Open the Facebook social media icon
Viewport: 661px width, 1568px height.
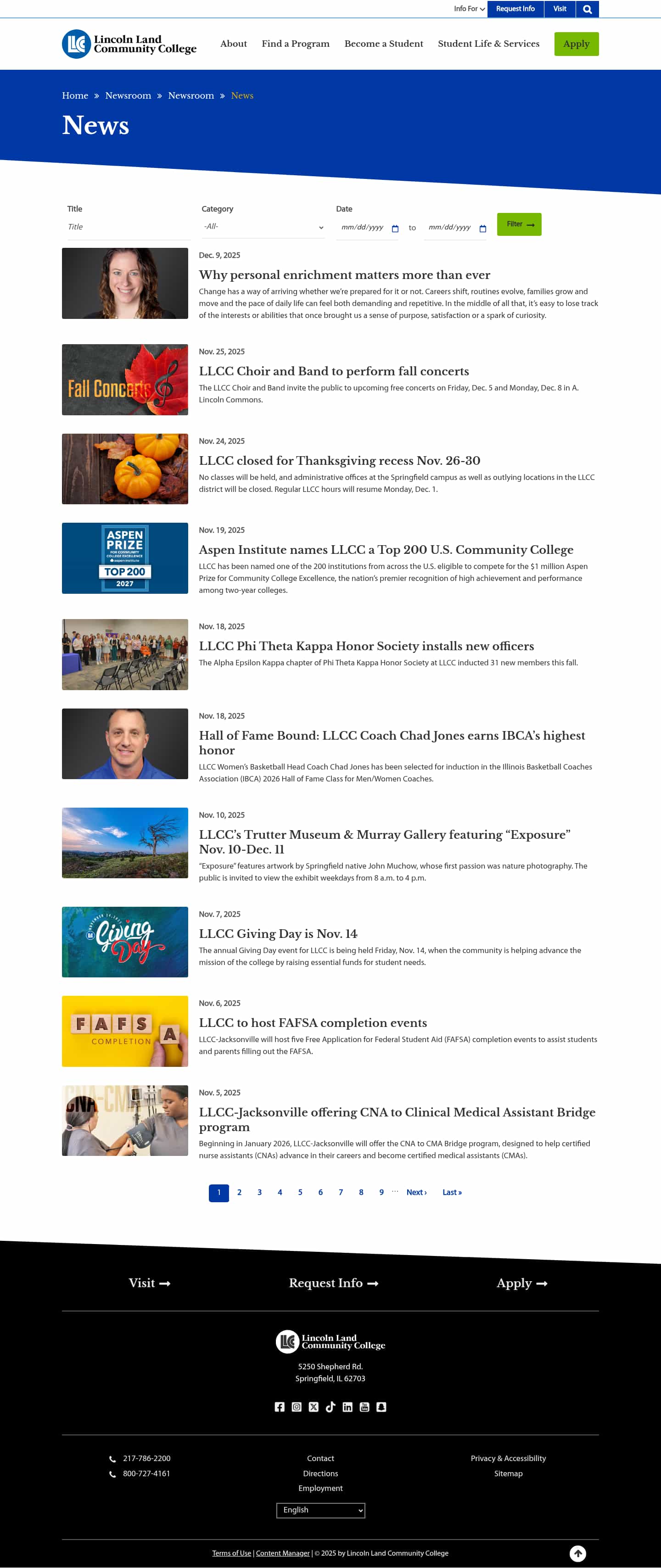click(280, 1407)
